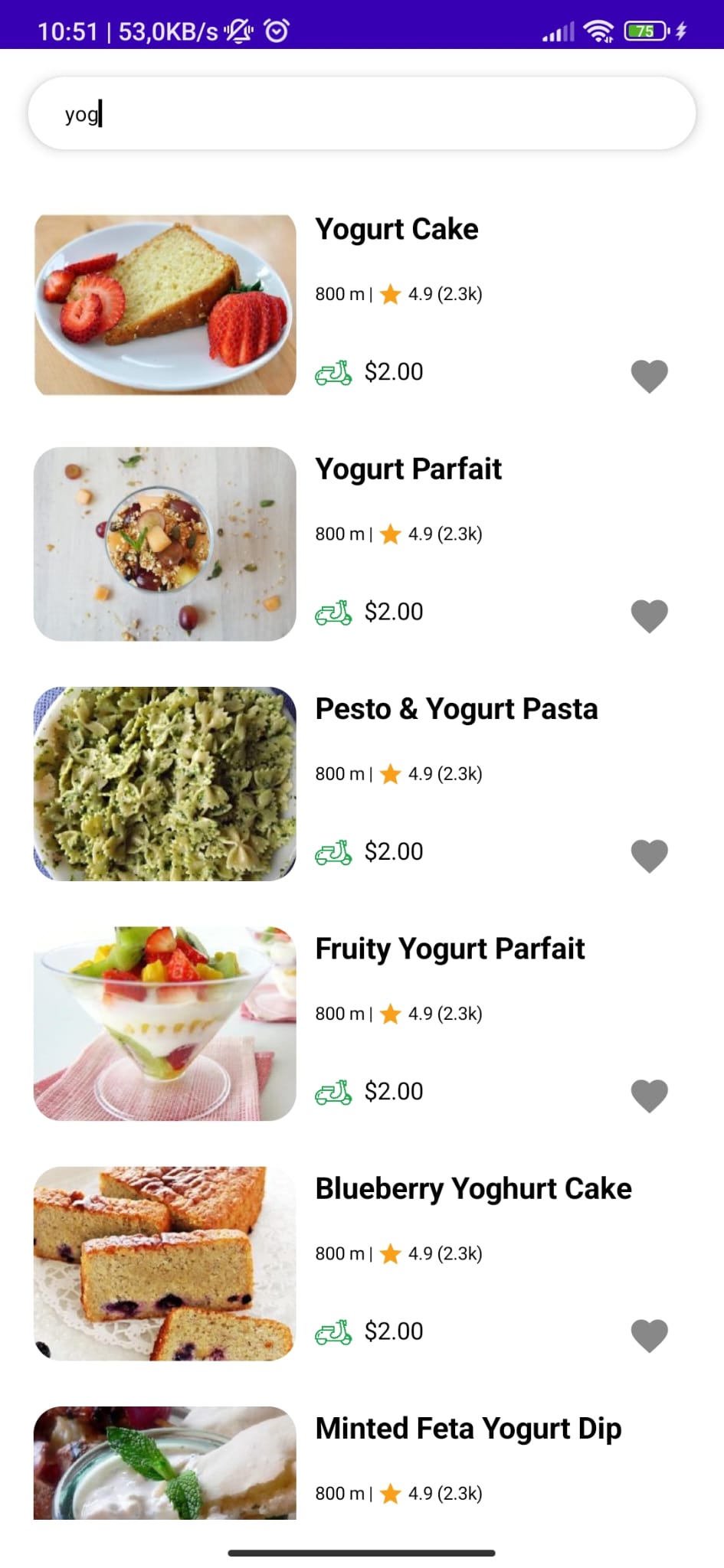View the Yogurt Parfait item
Viewport: 724px width, 1568px height.
point(408,469)
